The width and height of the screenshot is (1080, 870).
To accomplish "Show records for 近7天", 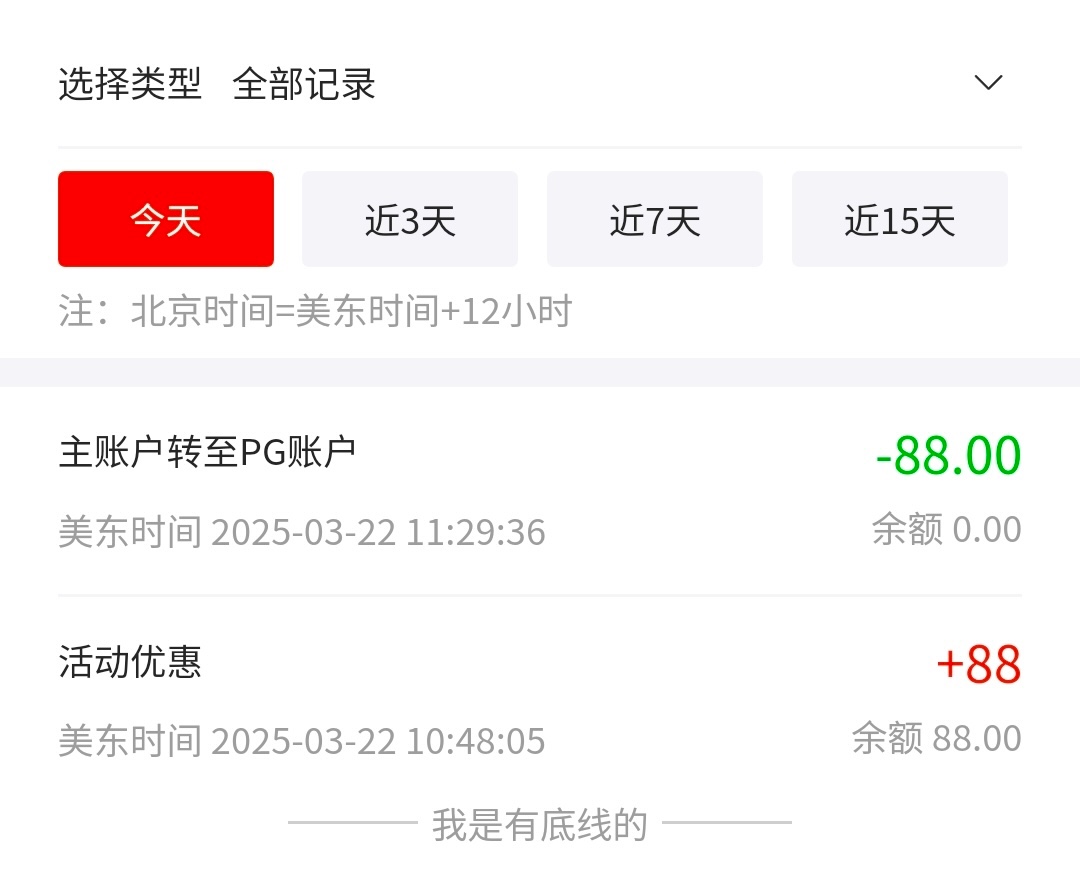I will pyautogui.click(x=655, y=220).
